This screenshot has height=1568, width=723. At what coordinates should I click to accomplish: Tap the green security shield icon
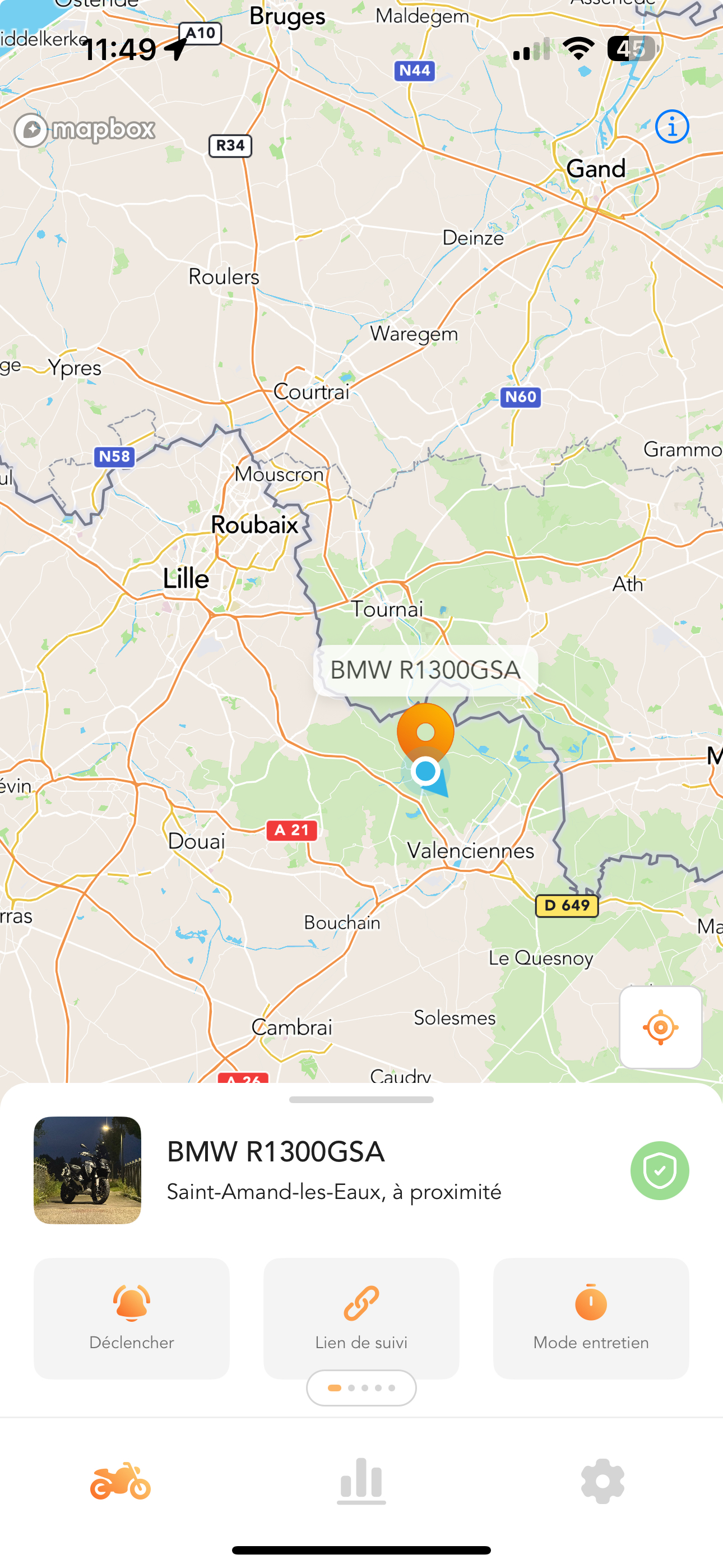point(660,1170)
